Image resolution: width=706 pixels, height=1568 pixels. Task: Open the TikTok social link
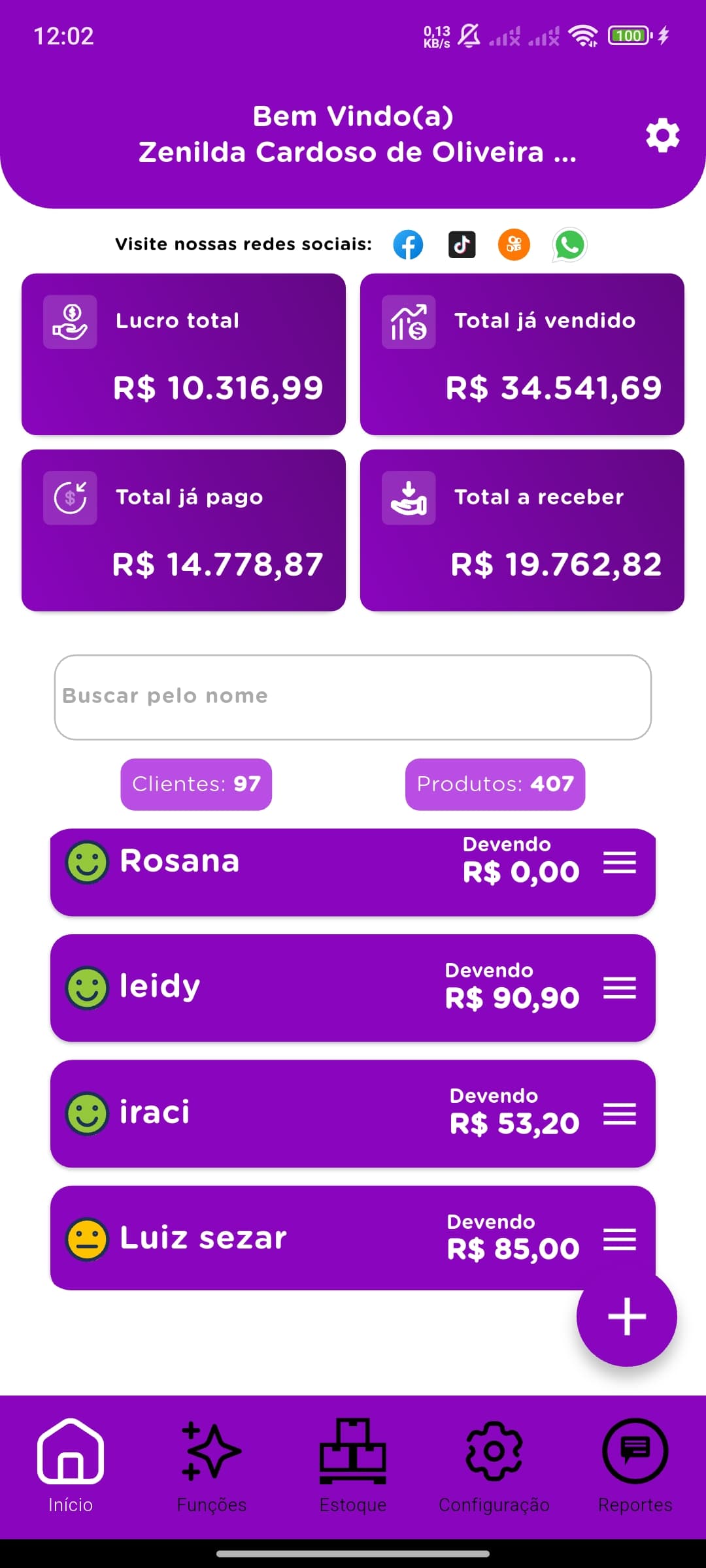[462, 244]
